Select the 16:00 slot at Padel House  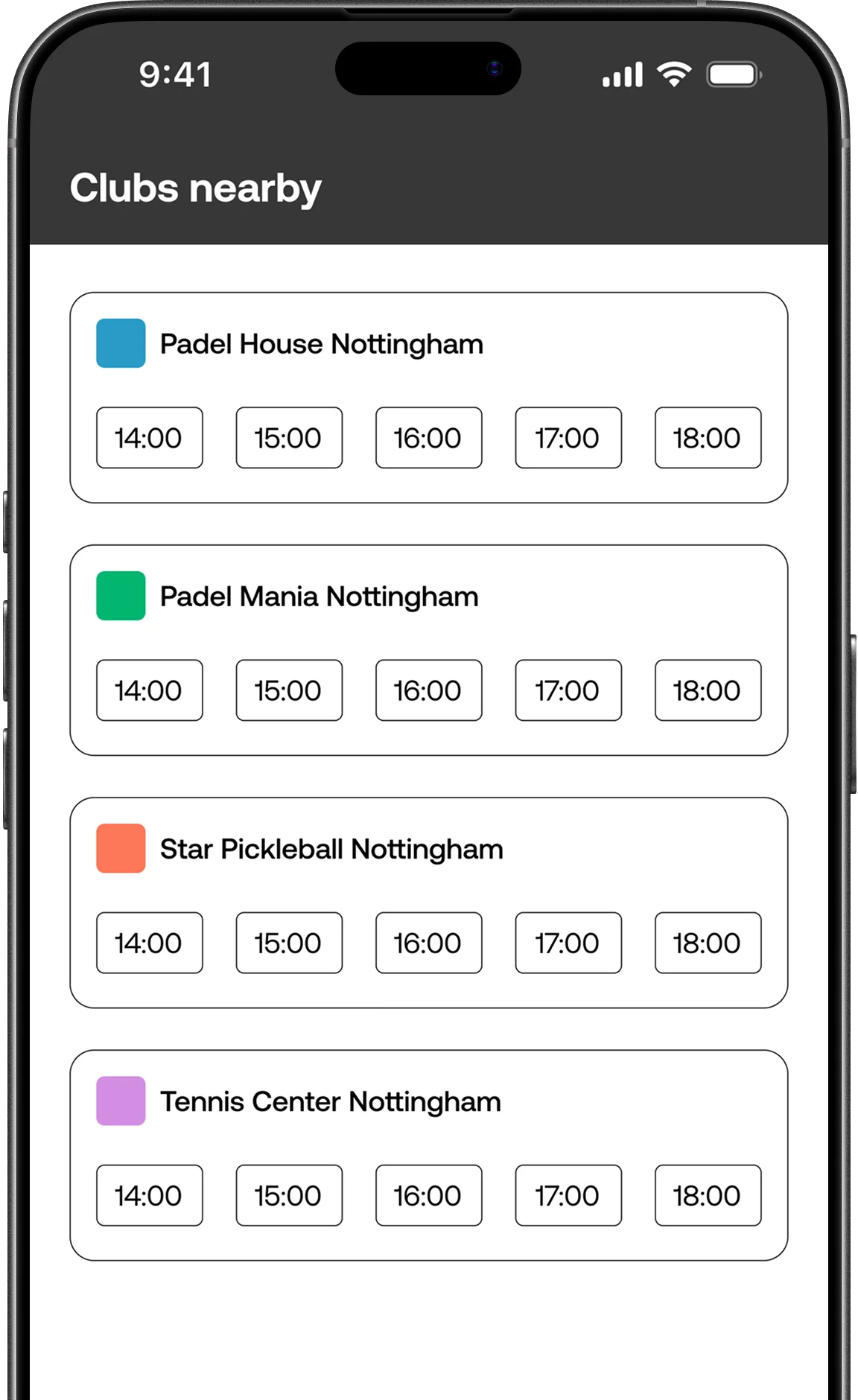428,438
